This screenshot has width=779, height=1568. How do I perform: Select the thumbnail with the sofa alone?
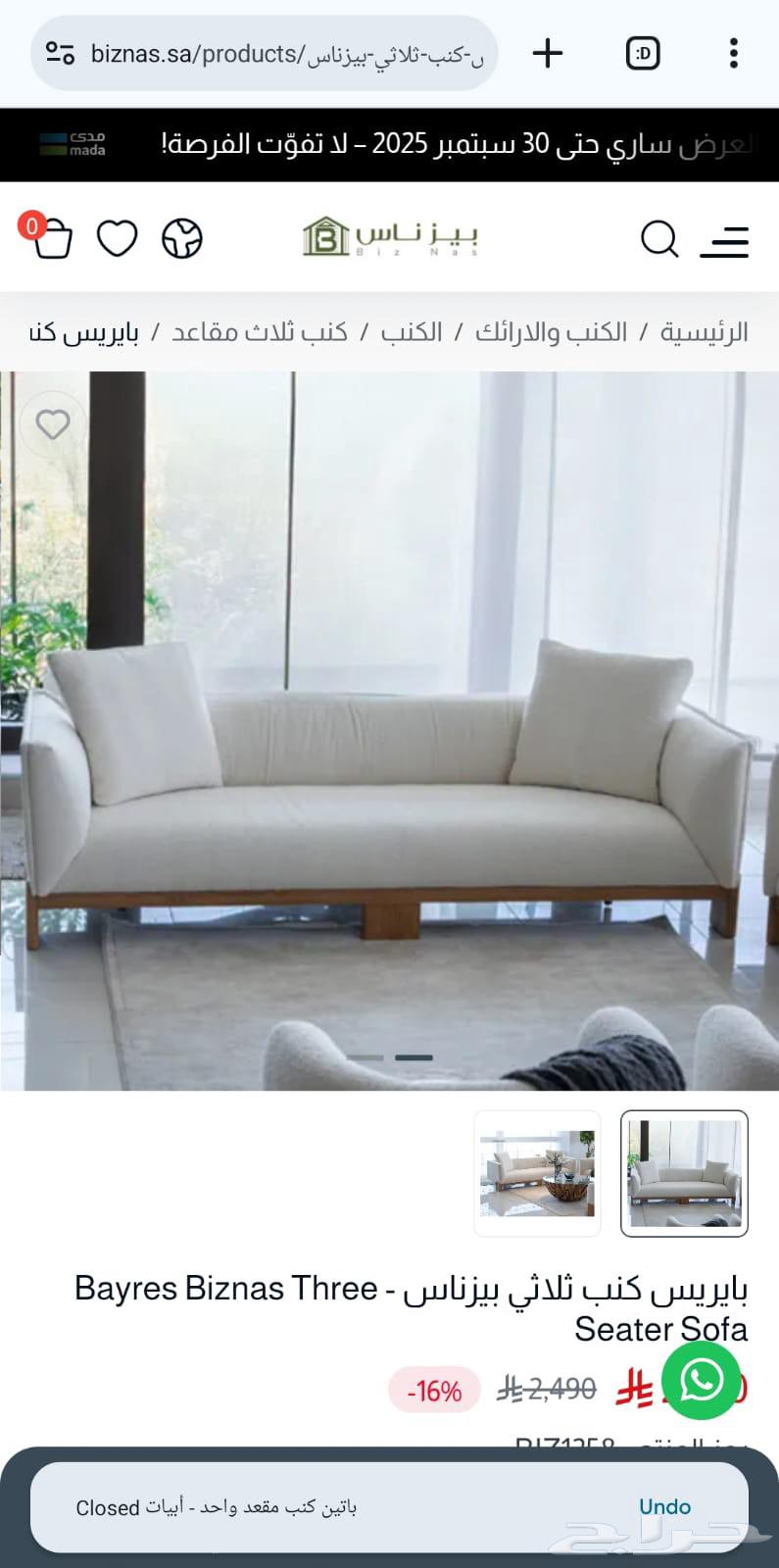pyautogui.click(x=684, y=1173)
